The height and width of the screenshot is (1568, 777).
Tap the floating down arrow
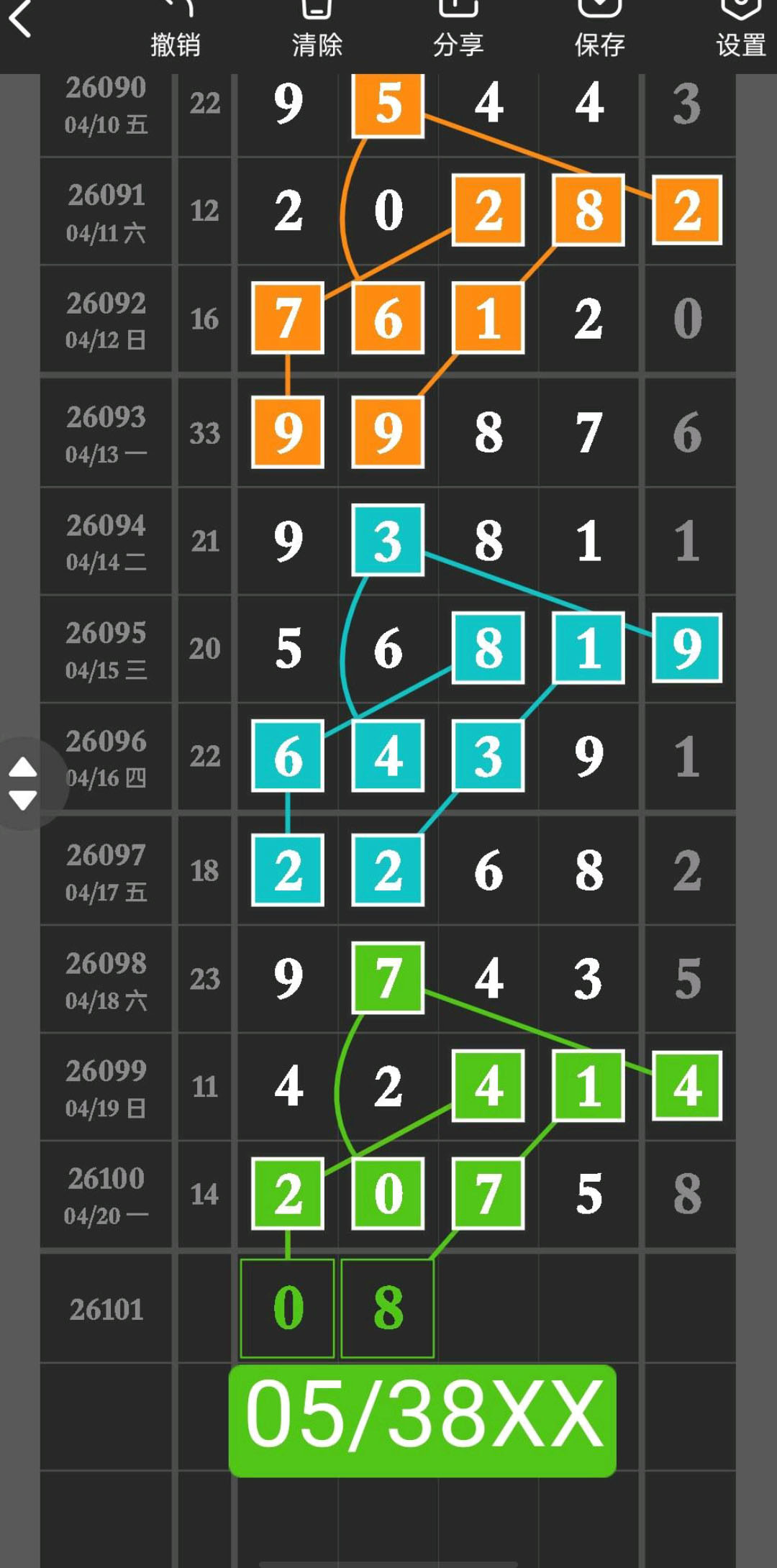click(23, 800)
